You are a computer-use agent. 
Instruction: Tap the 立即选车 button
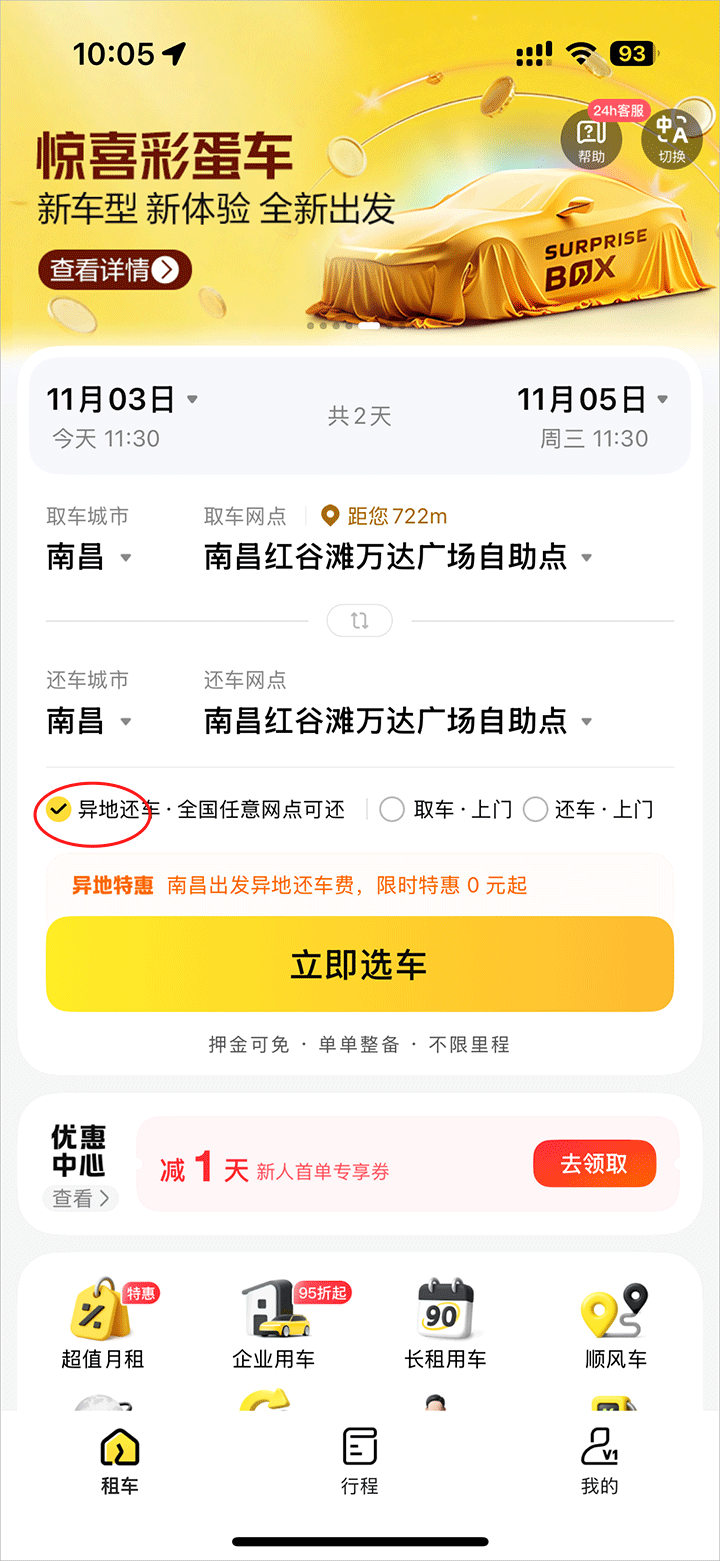pos(359,964)
